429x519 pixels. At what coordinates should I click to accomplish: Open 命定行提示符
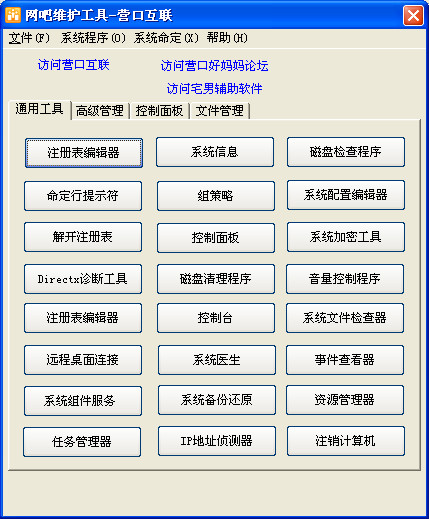coord(83,196)
